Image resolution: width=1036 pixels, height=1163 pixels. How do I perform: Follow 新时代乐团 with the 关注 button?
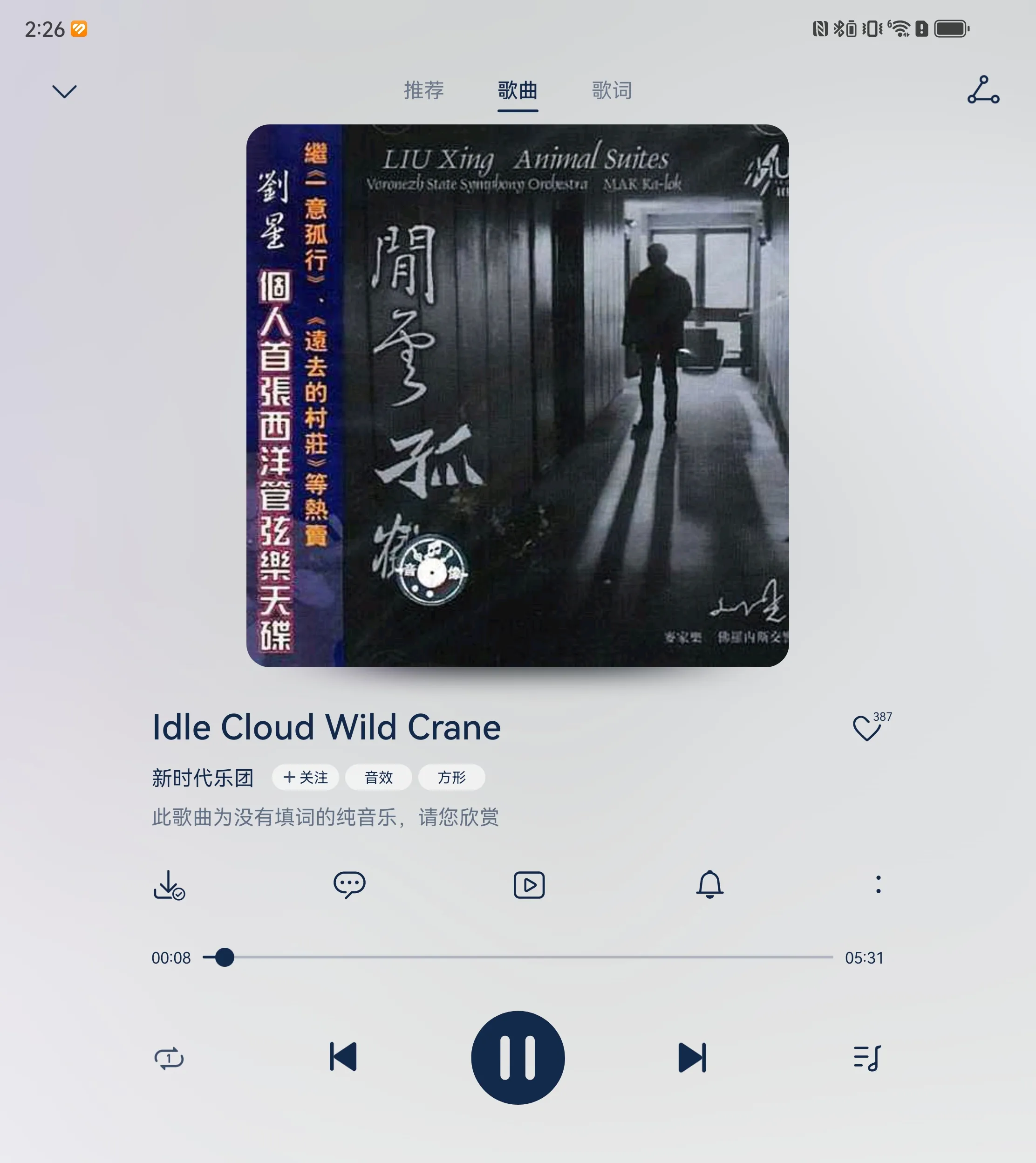tap(306, 777)
